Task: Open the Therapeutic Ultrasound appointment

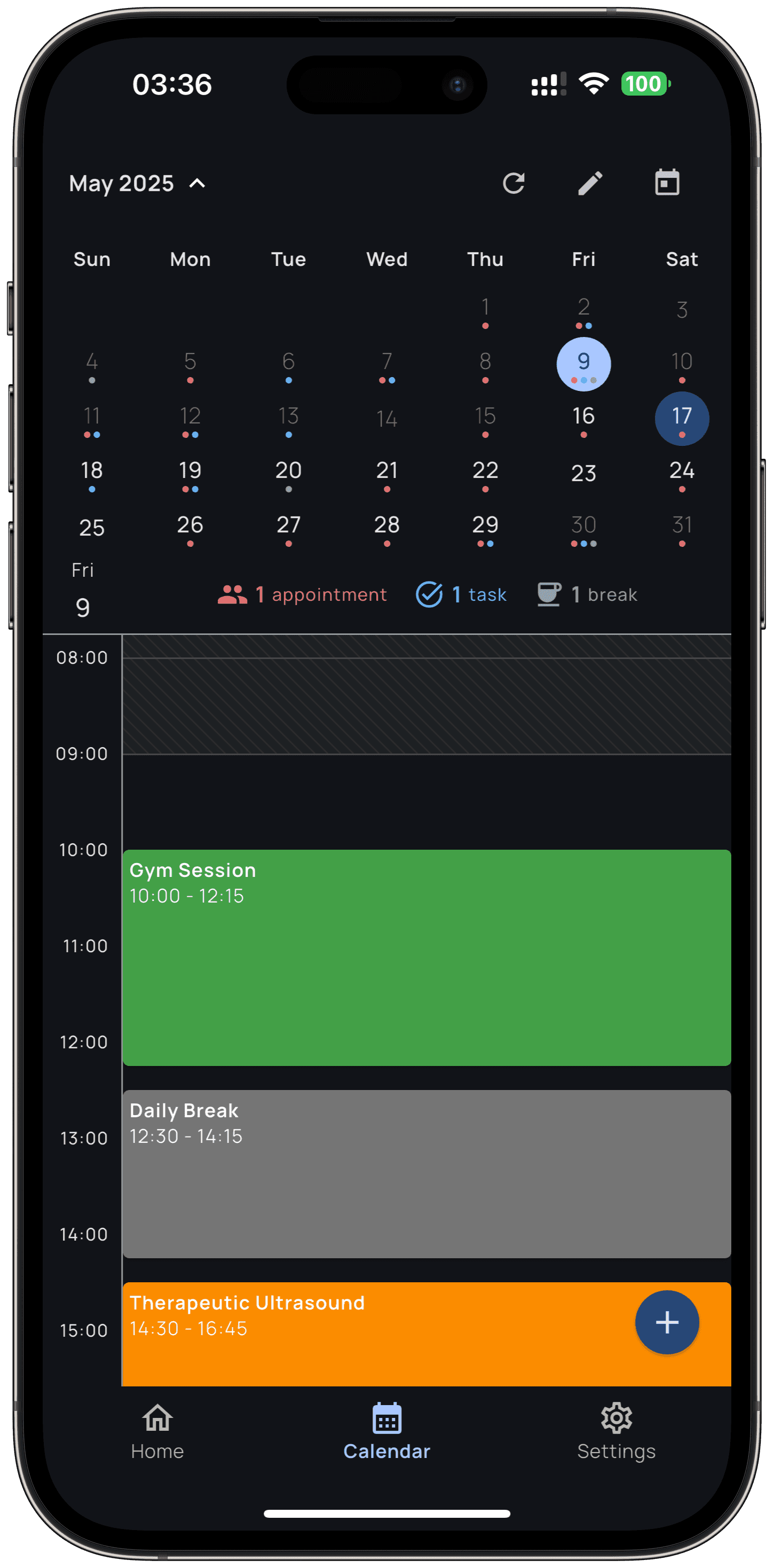Action: [427, 1334]
